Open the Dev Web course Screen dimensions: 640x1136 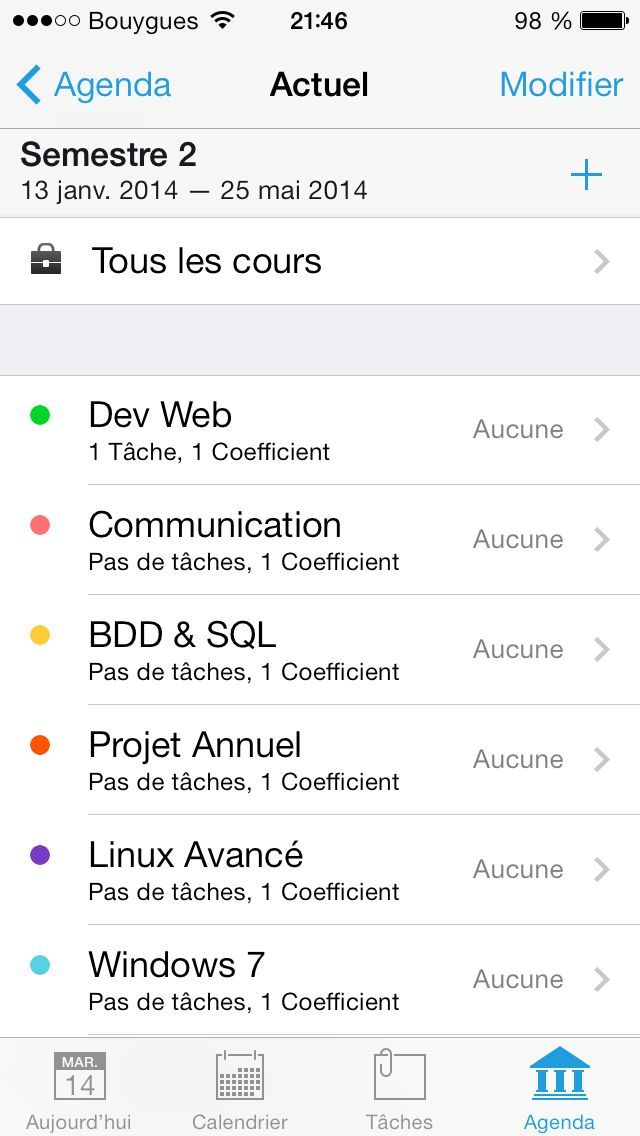[x=320, y=431]
